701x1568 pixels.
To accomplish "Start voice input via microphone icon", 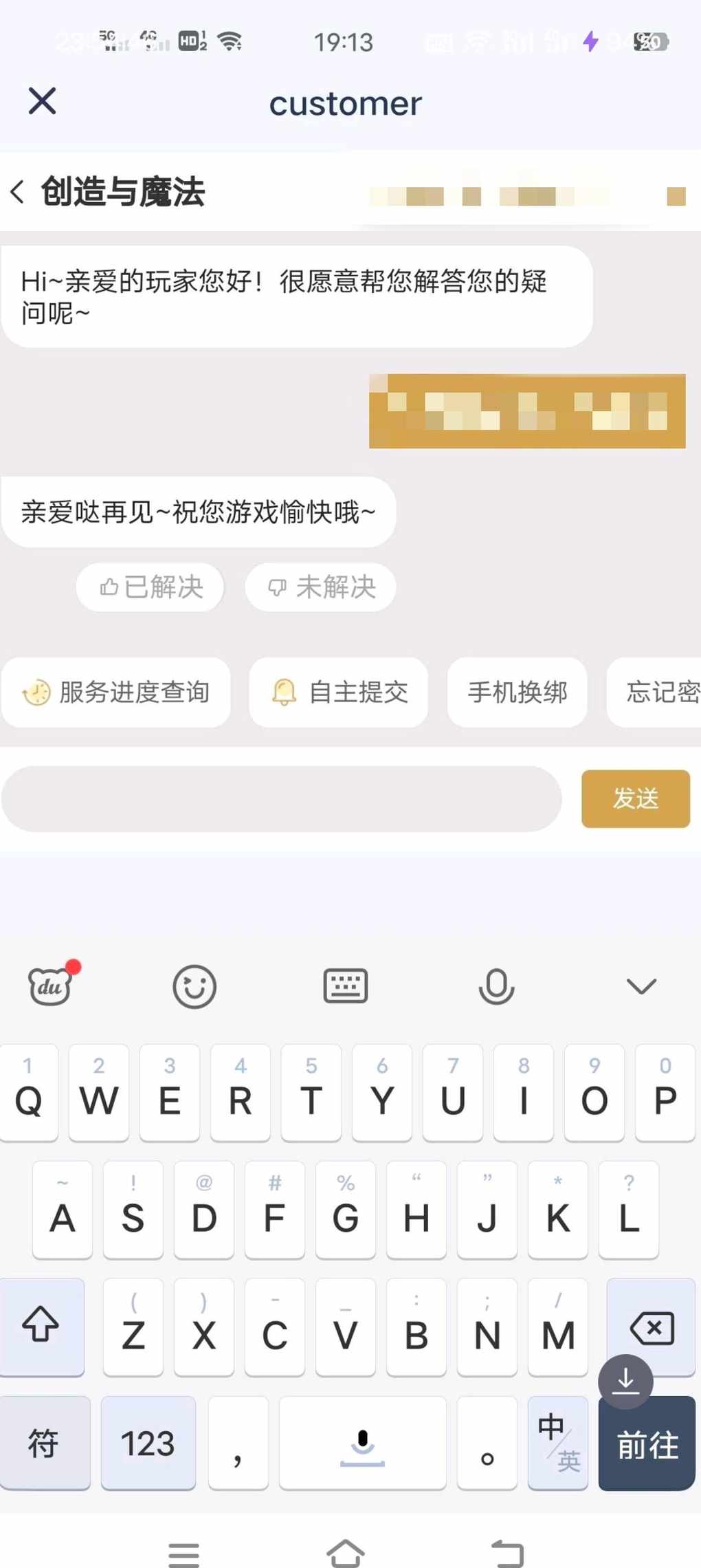I will (496, 986).
